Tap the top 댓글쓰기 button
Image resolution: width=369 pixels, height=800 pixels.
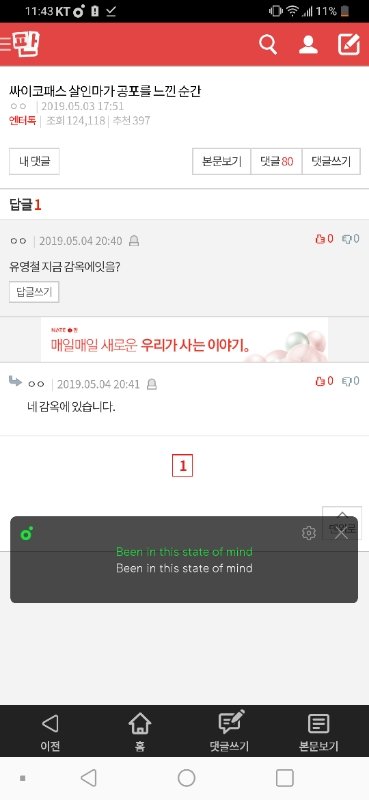click(331, 162)
